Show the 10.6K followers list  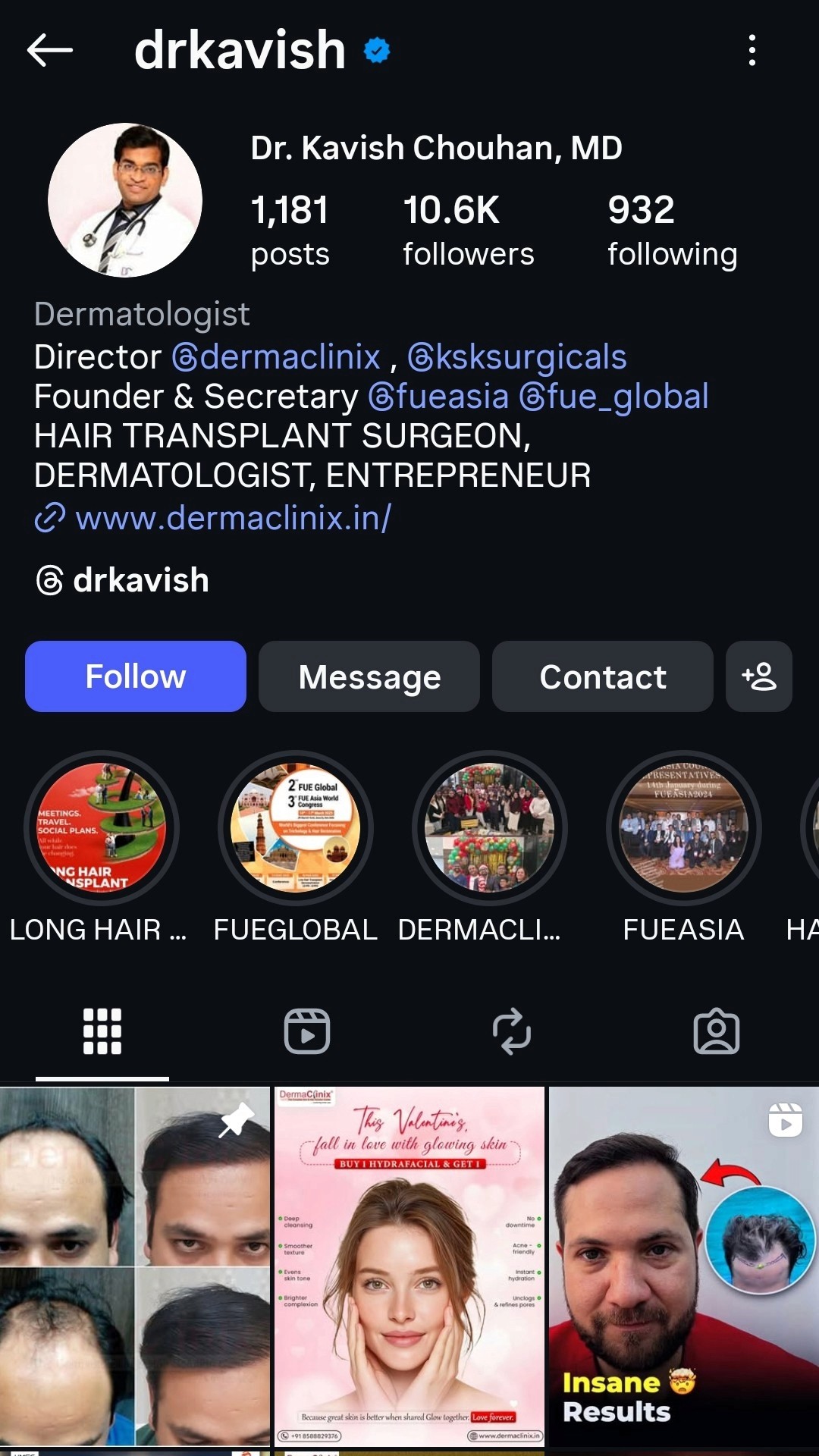click(468, 230)
